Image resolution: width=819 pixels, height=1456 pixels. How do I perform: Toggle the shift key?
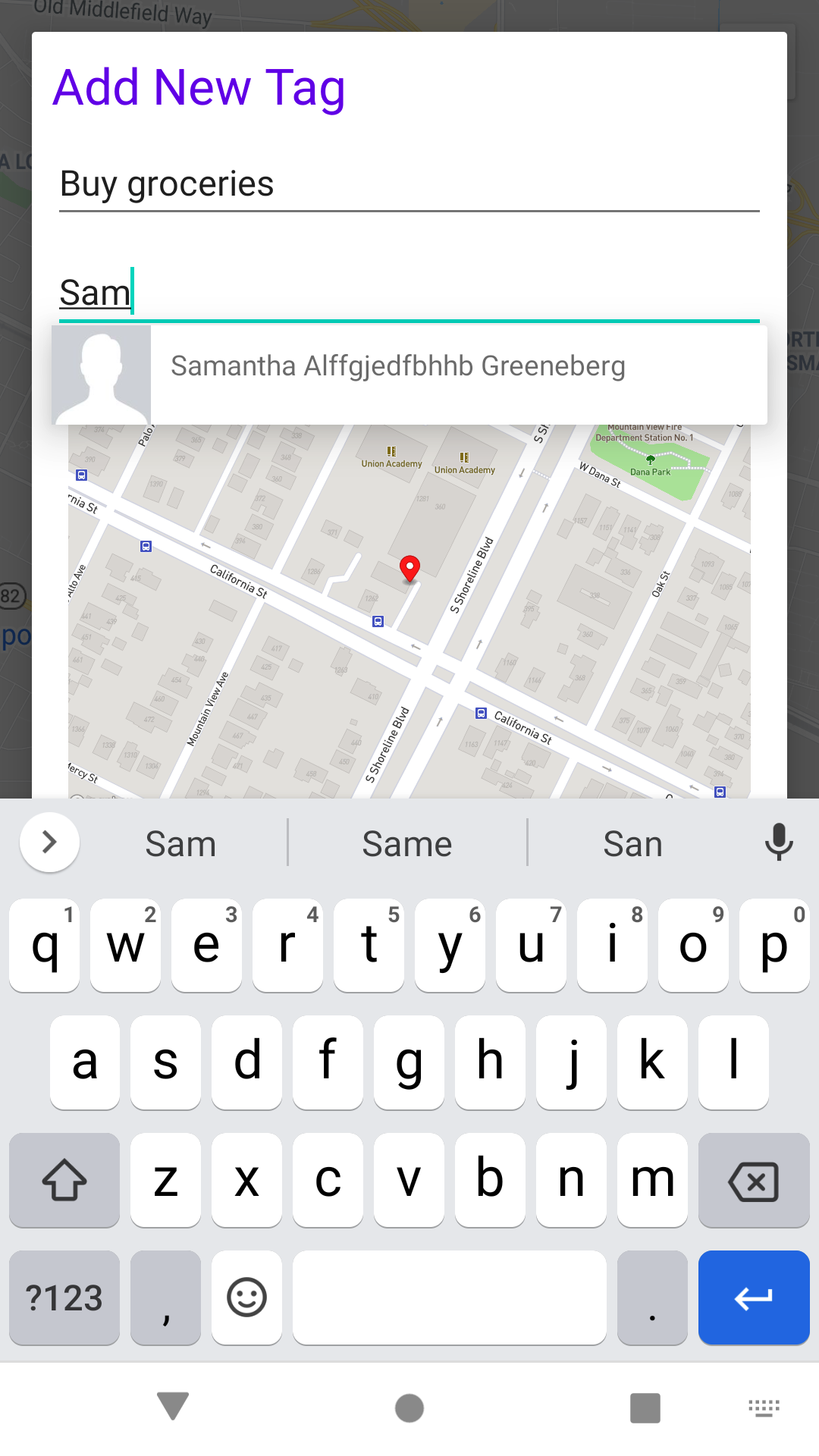pyautogui.click(x=64, y=1180)
